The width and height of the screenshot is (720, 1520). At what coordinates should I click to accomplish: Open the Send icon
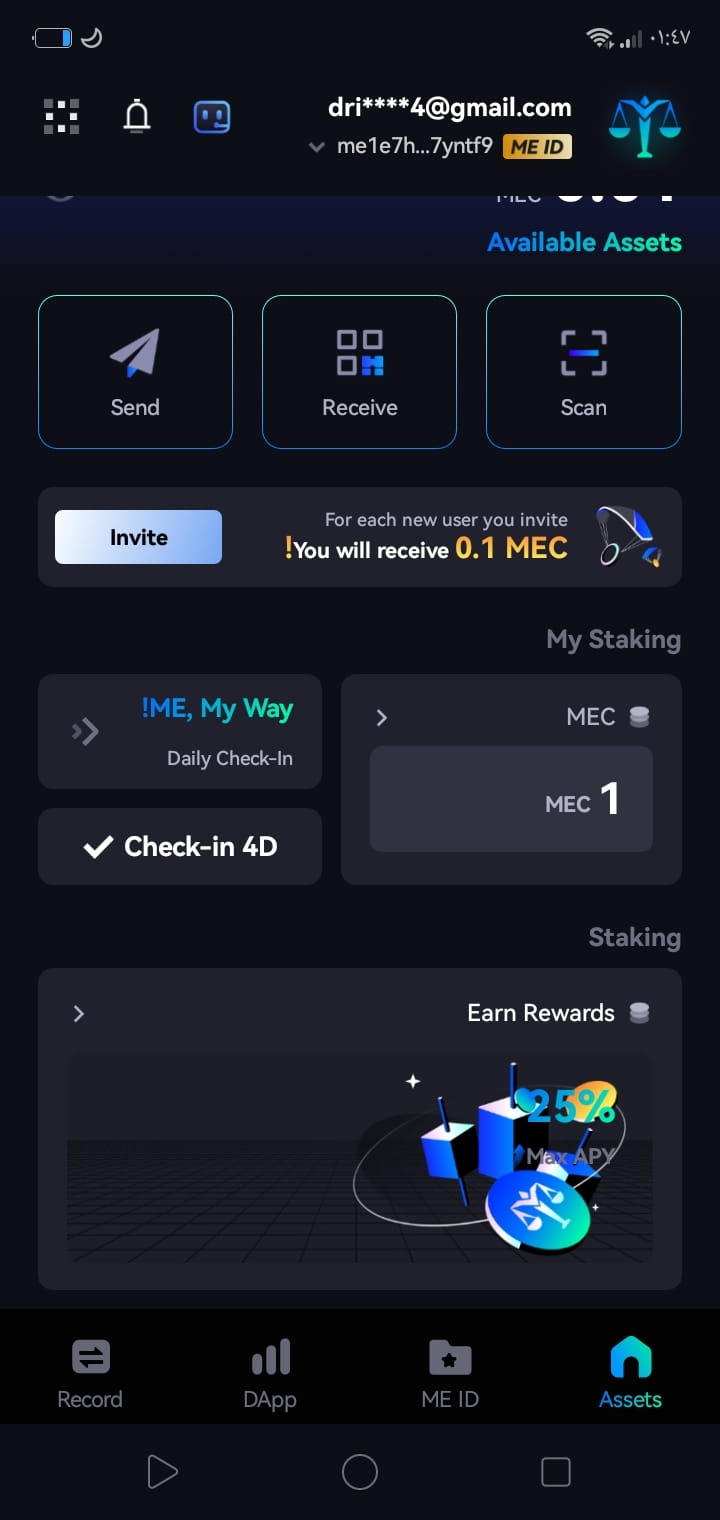(x=135, y=352)
